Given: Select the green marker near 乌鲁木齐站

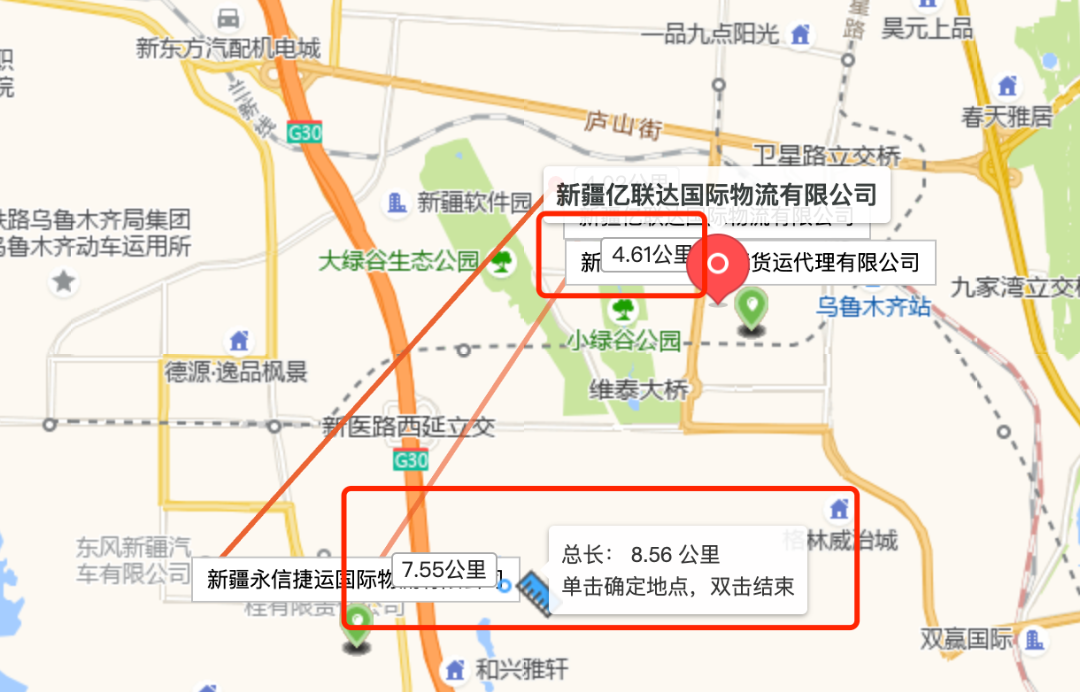Looking at the screenshot, I should pyautogui.click(x=752, y=307).
